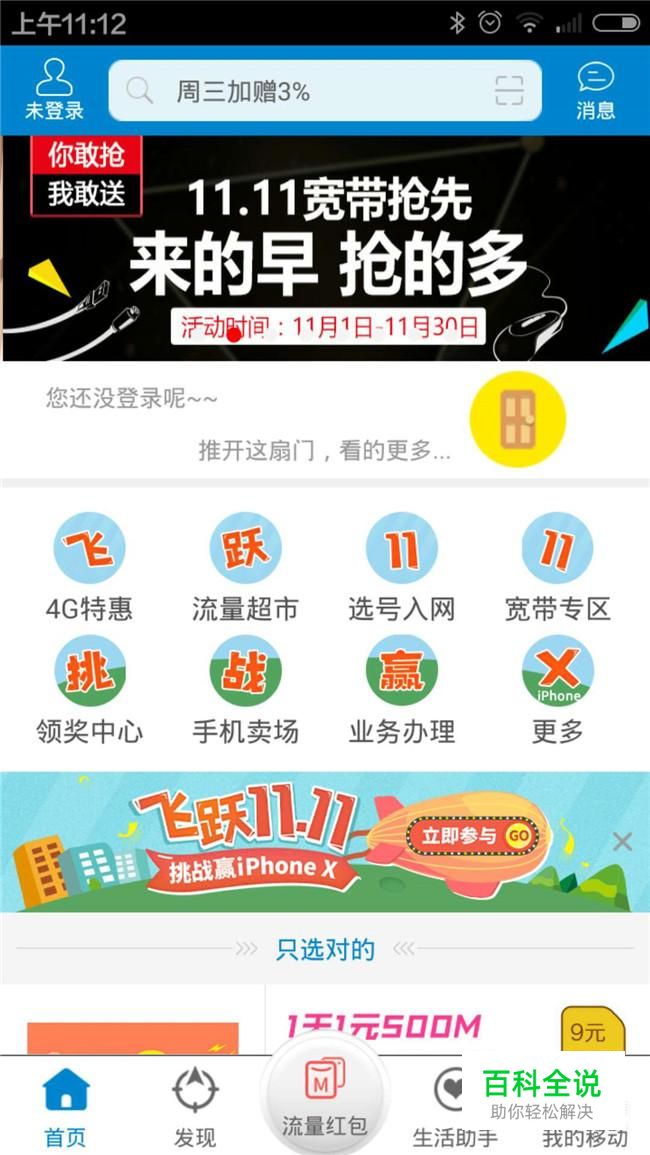Open the 11.11宽带抢先 banner
The image size is (650, 1155).
[x=325, y=248]
